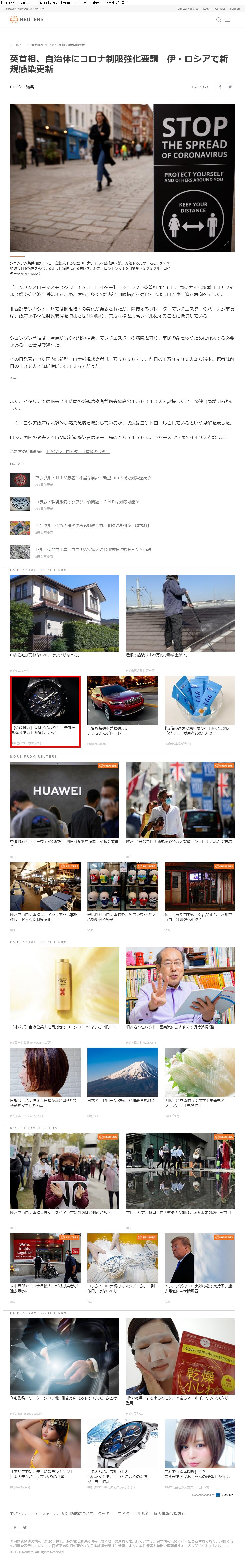The image size is (245, 1568).
Task: Tap the Login link in top bar
Action: point(207,9)
